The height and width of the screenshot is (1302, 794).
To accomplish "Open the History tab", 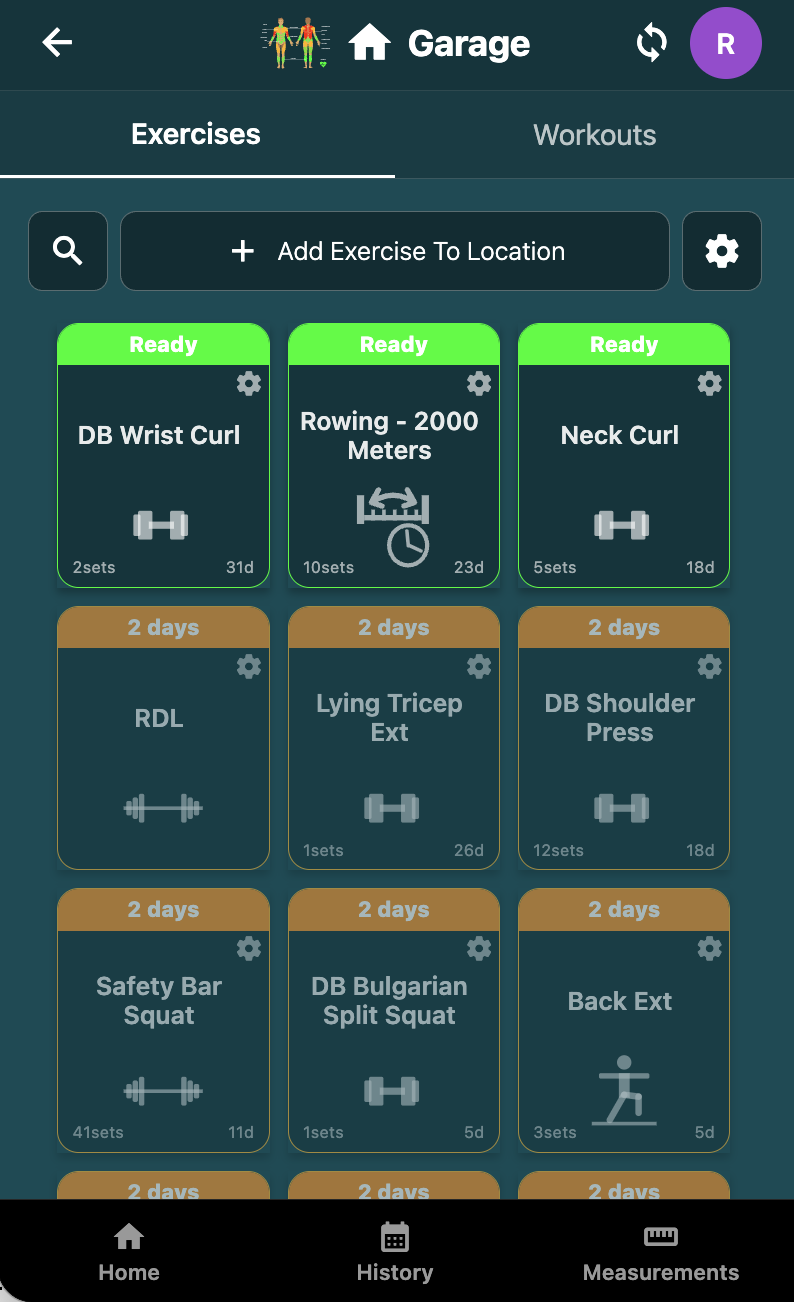I will click(395, 1252).
